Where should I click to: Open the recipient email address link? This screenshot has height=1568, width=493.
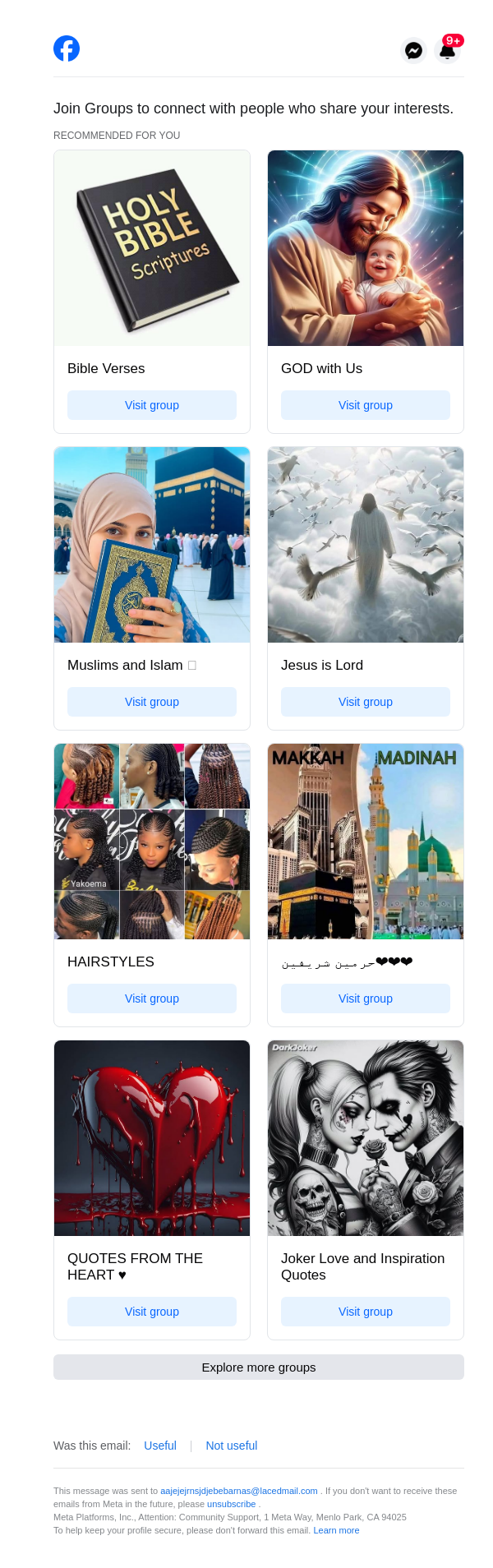pyautogui.click(x=238, y=1491)
